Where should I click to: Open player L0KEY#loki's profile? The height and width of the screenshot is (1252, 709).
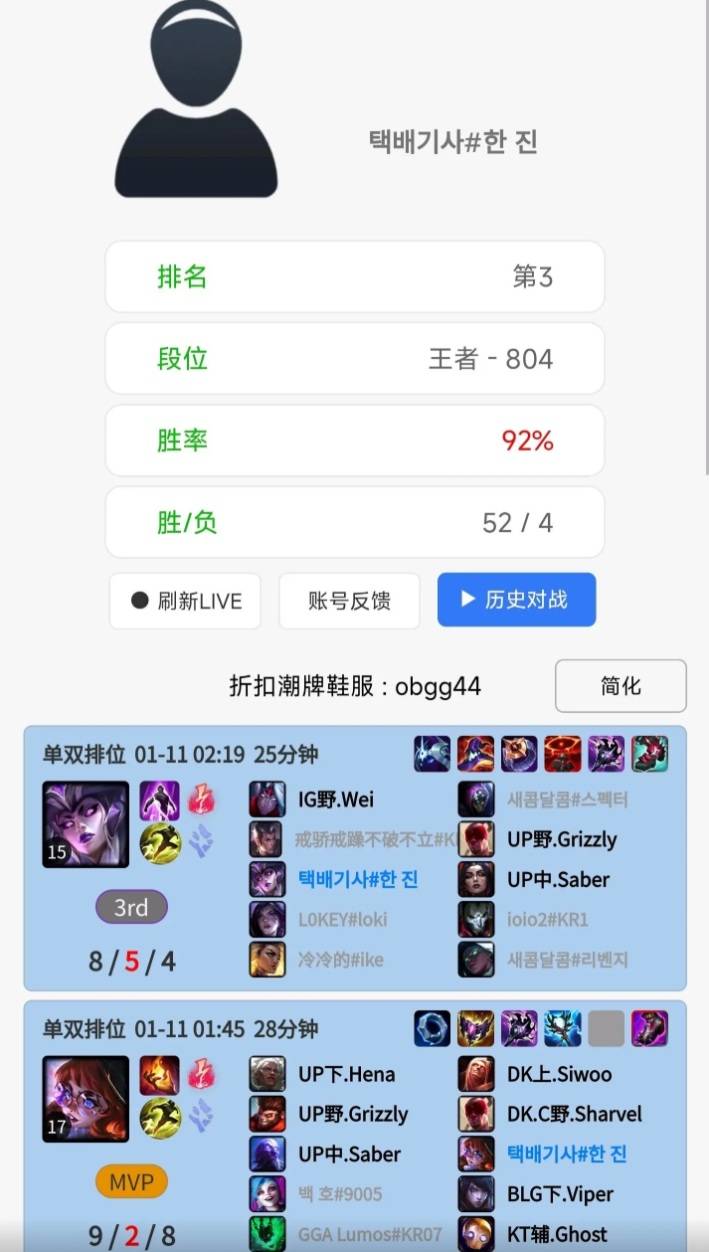[x=342, y=919]
